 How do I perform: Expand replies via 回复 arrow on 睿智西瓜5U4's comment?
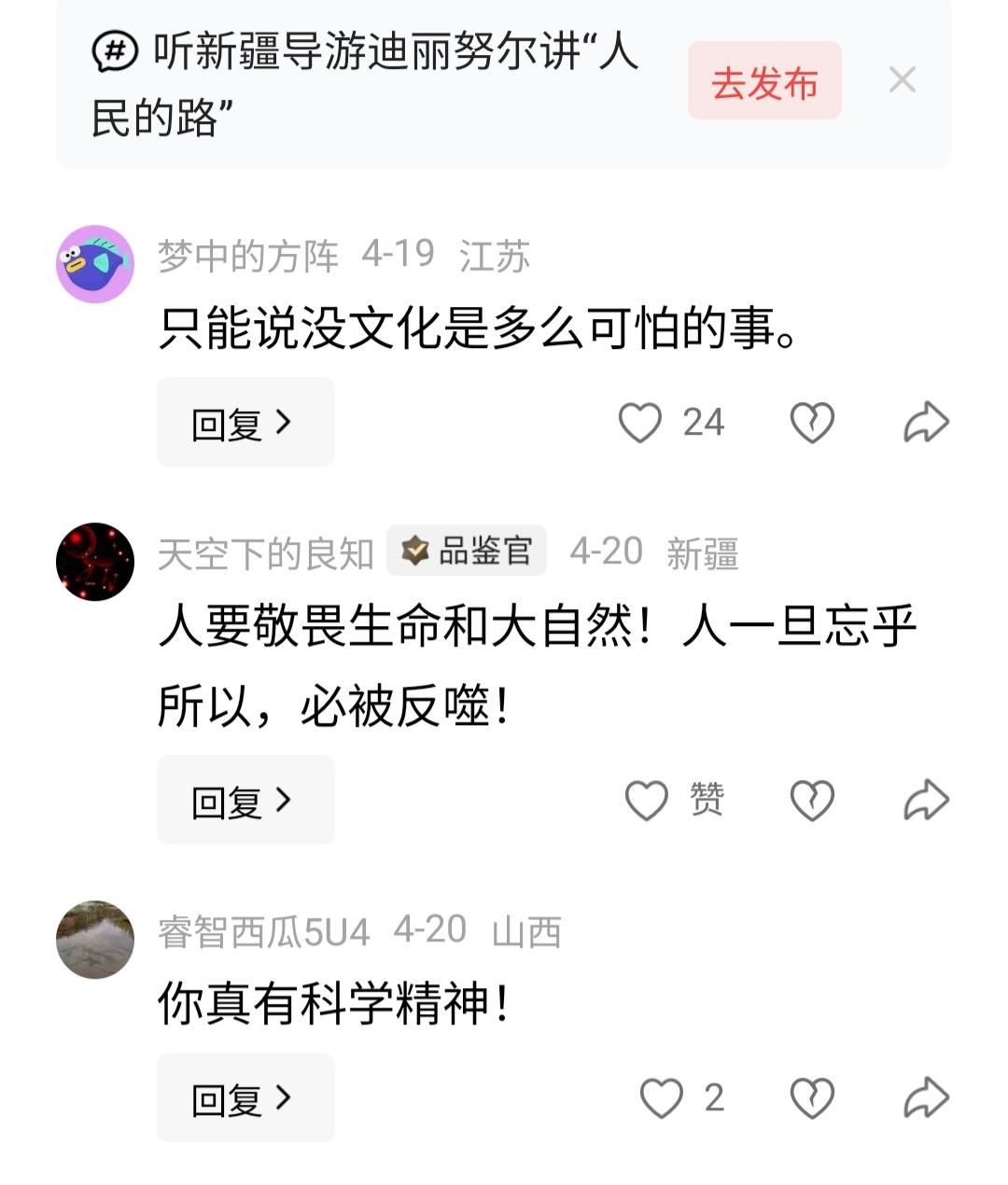coord(245,1098)
